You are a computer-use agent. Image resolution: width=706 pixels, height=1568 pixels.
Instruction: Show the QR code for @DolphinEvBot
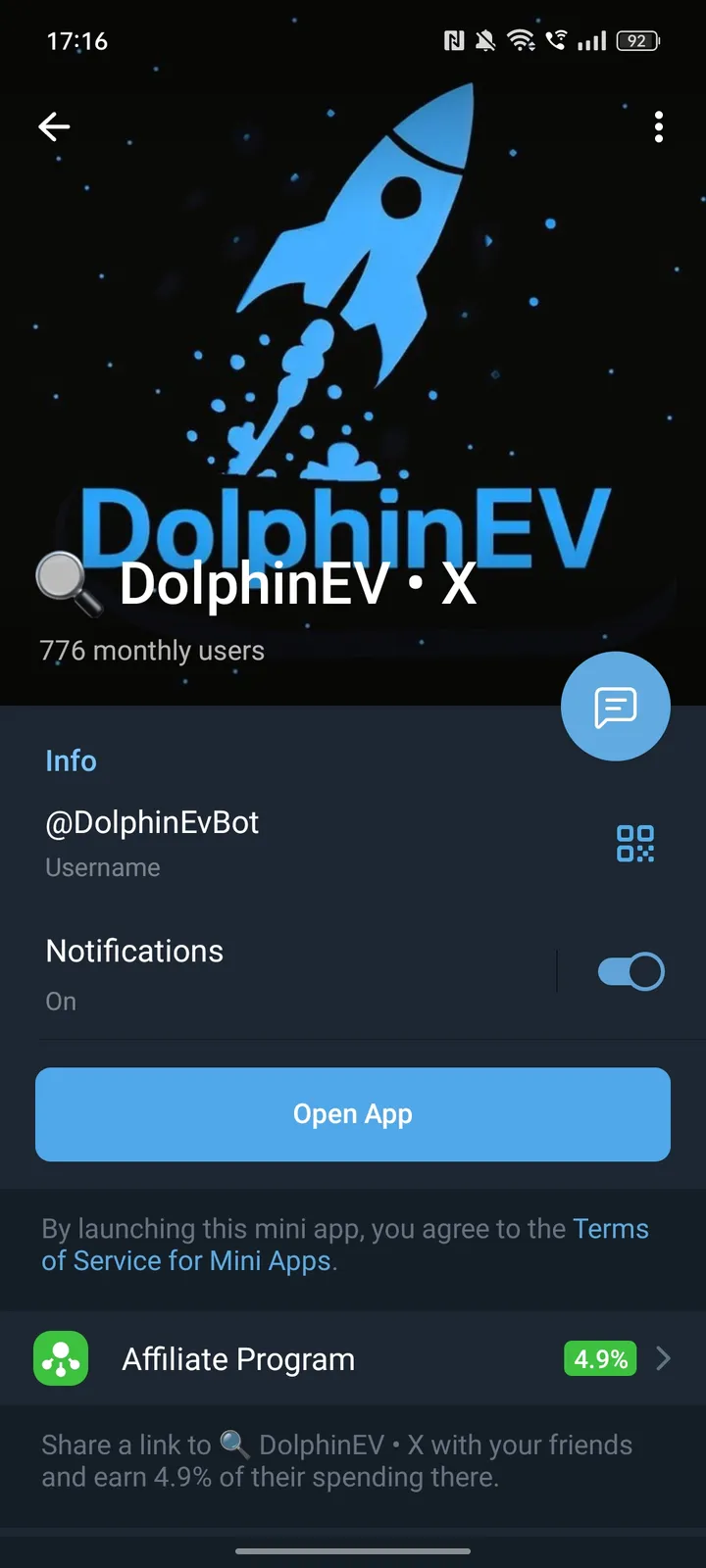click(x=635, y=843)
